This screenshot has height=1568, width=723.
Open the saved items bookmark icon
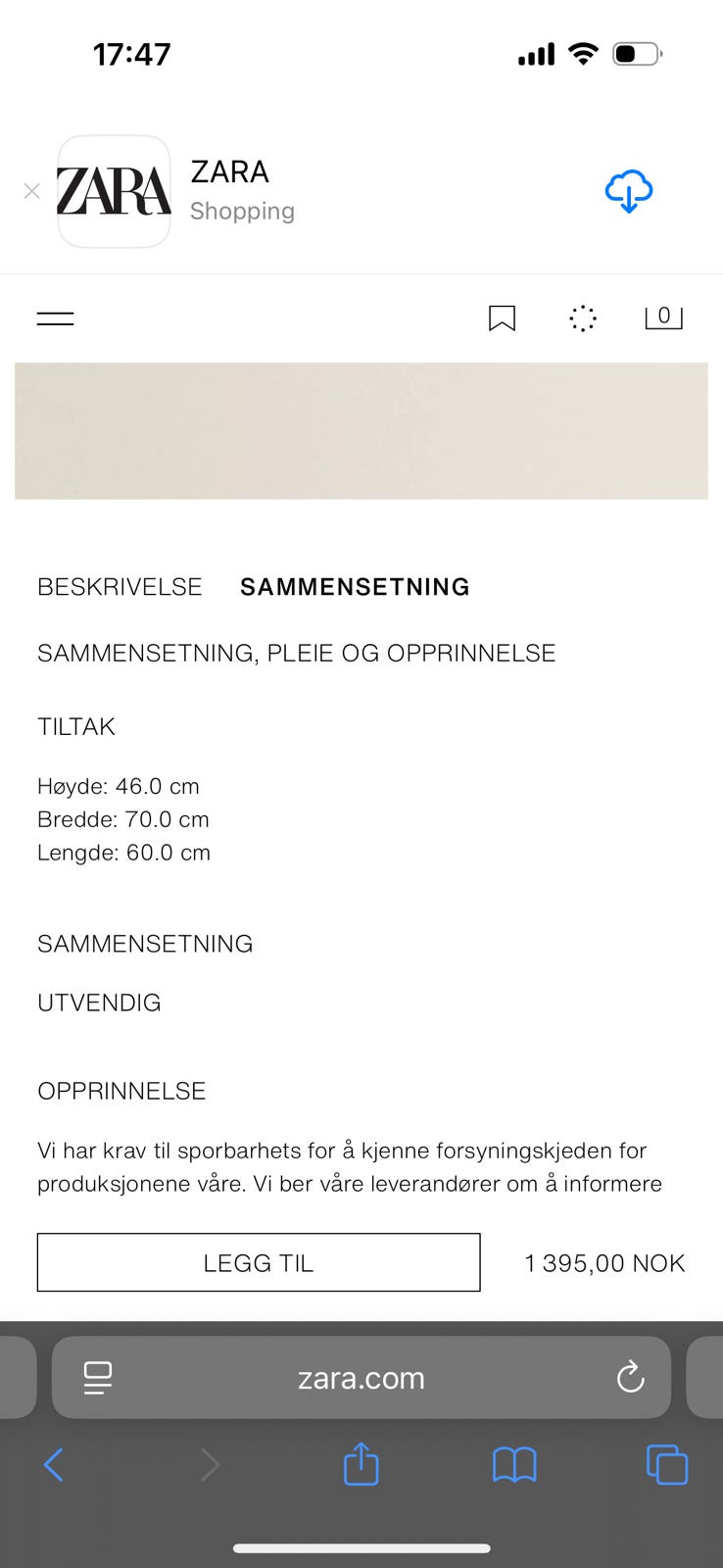pos(501,318)
